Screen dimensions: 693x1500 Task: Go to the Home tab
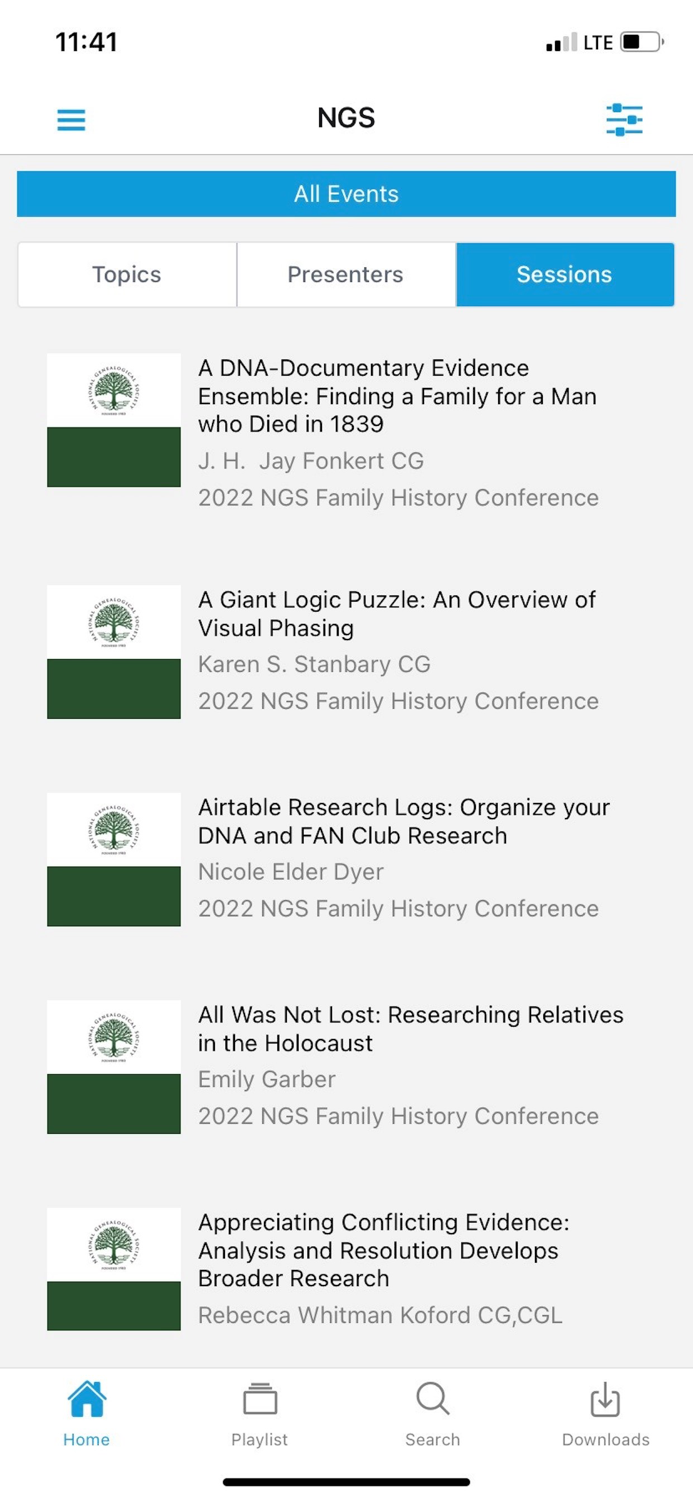click(87, 1414)
